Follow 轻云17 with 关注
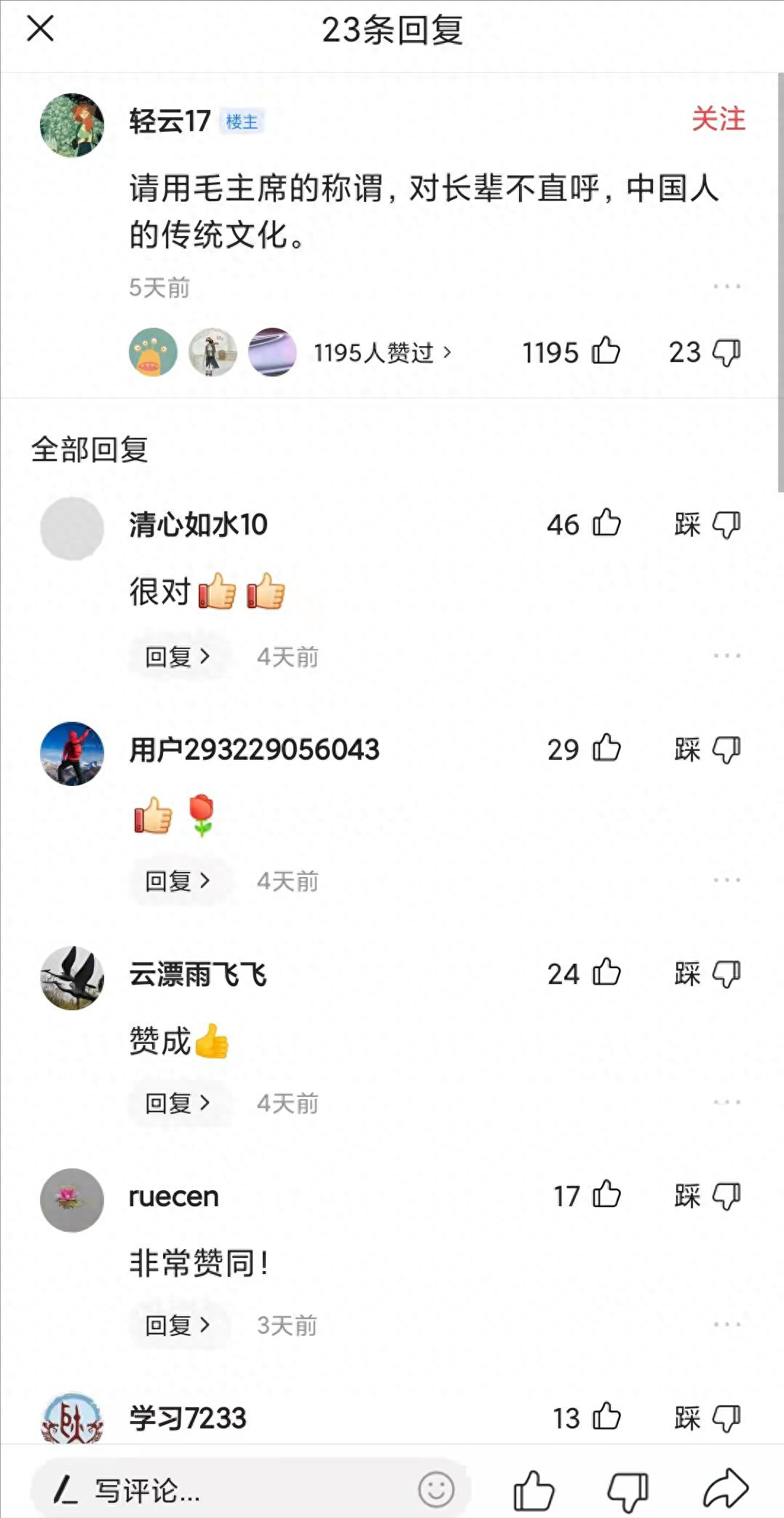This screenshot has width=784, height=1518. (718, 119)
